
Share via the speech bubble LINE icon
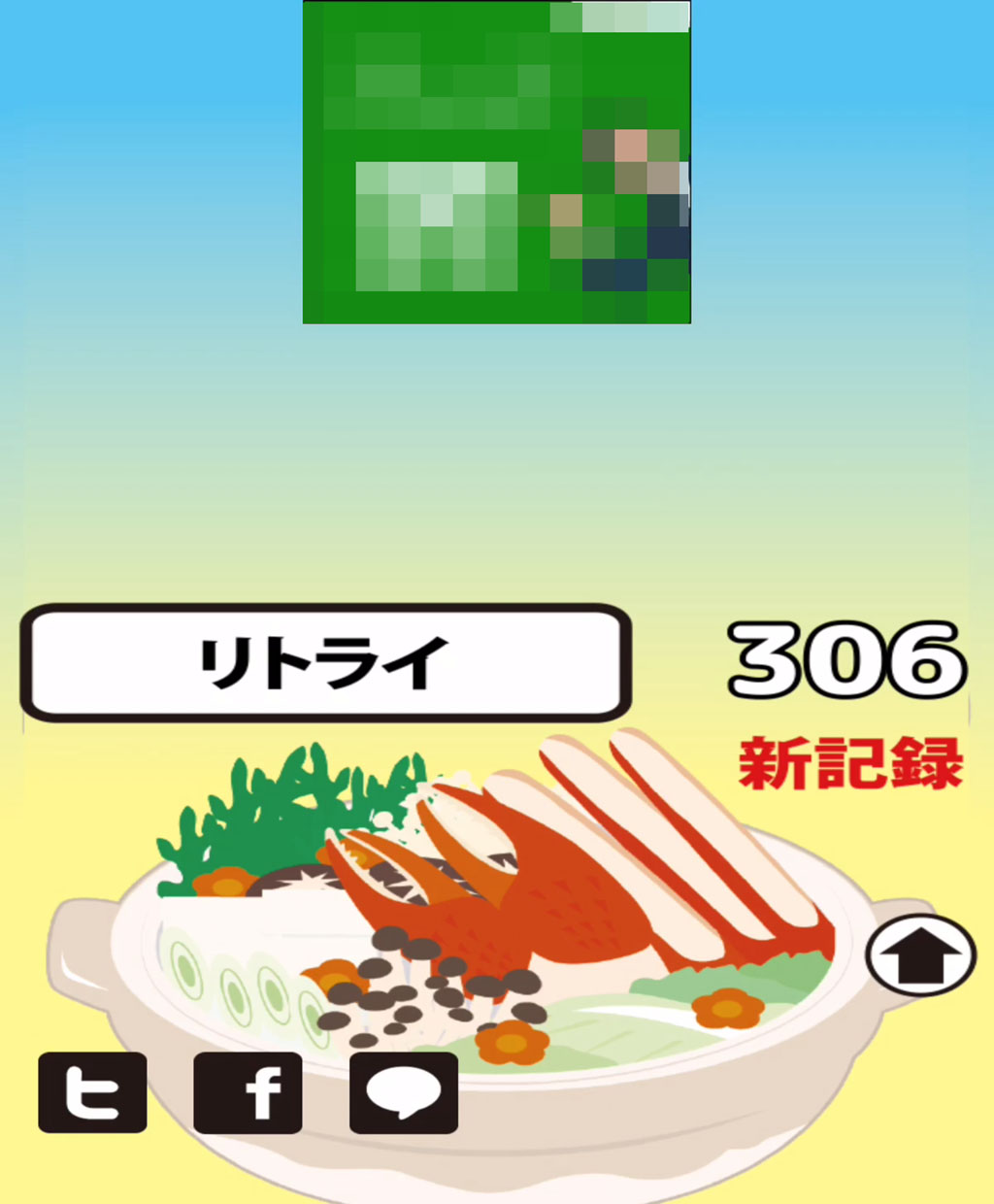click(404, 1092)
